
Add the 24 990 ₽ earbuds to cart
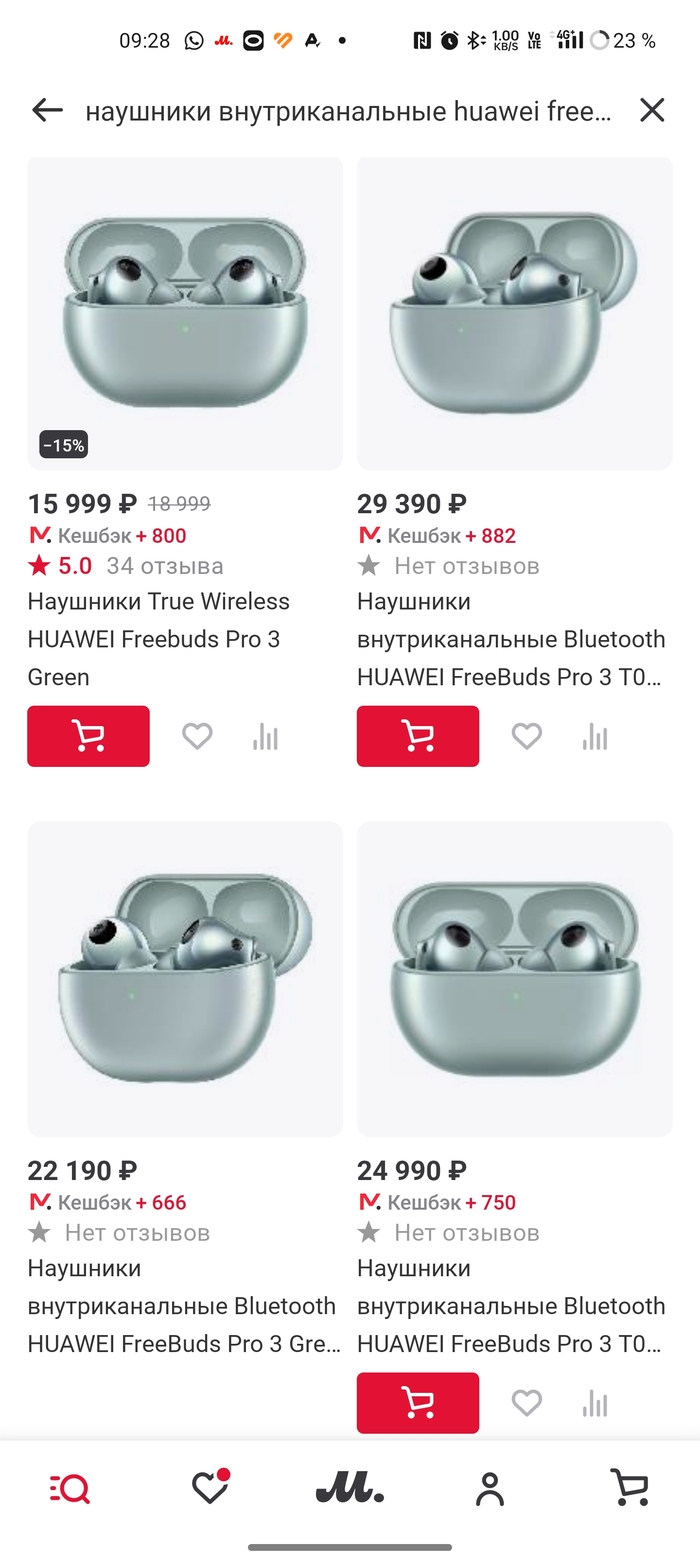(418, 1402)
